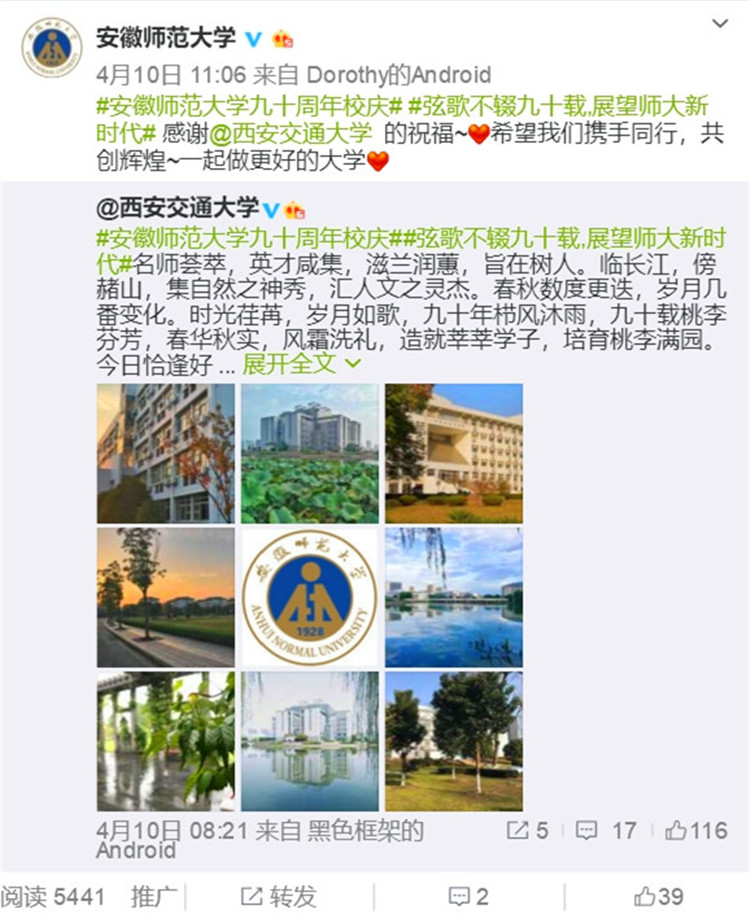Open comments on the main post
Viewport: 750px width, 918px height.
click(468, 895)
